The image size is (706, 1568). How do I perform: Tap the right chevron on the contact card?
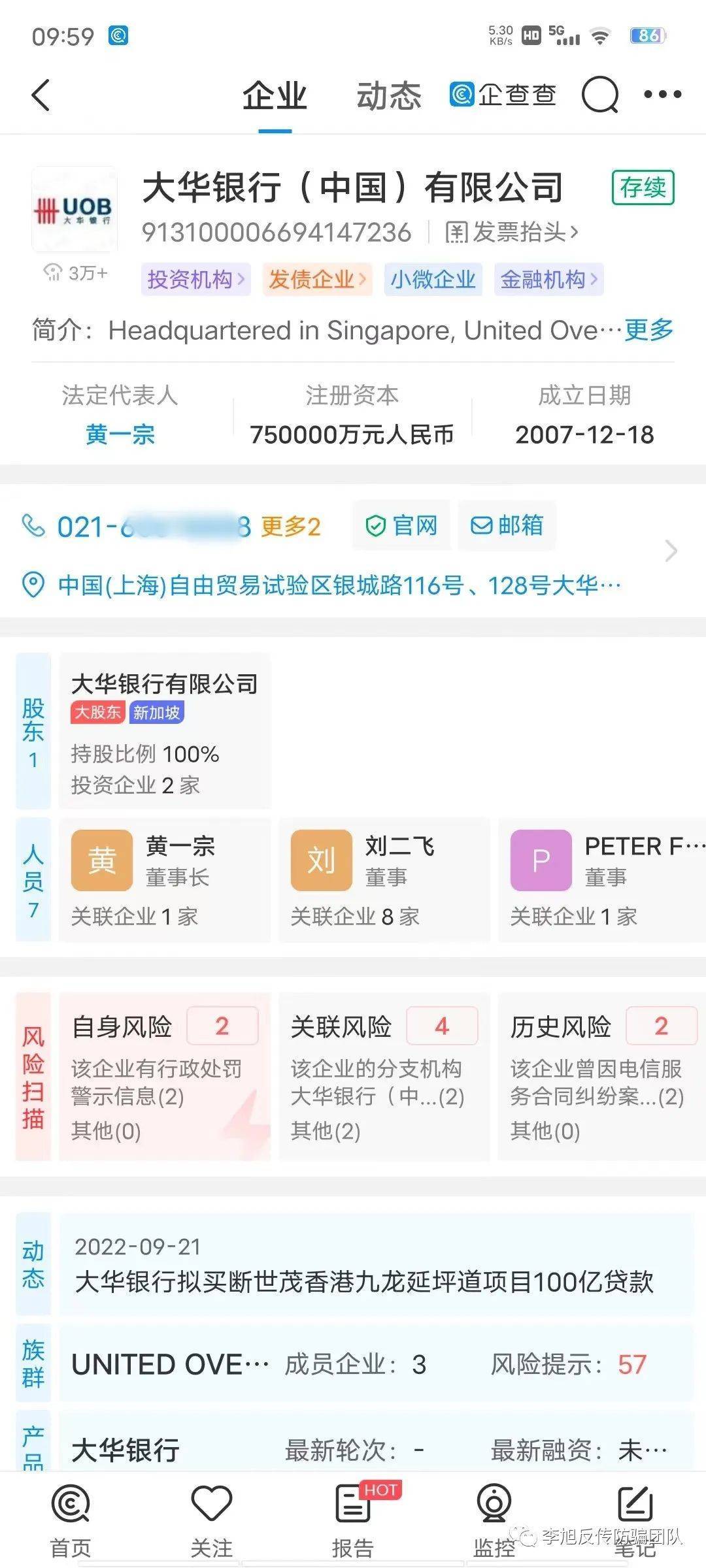coord(671,552)
